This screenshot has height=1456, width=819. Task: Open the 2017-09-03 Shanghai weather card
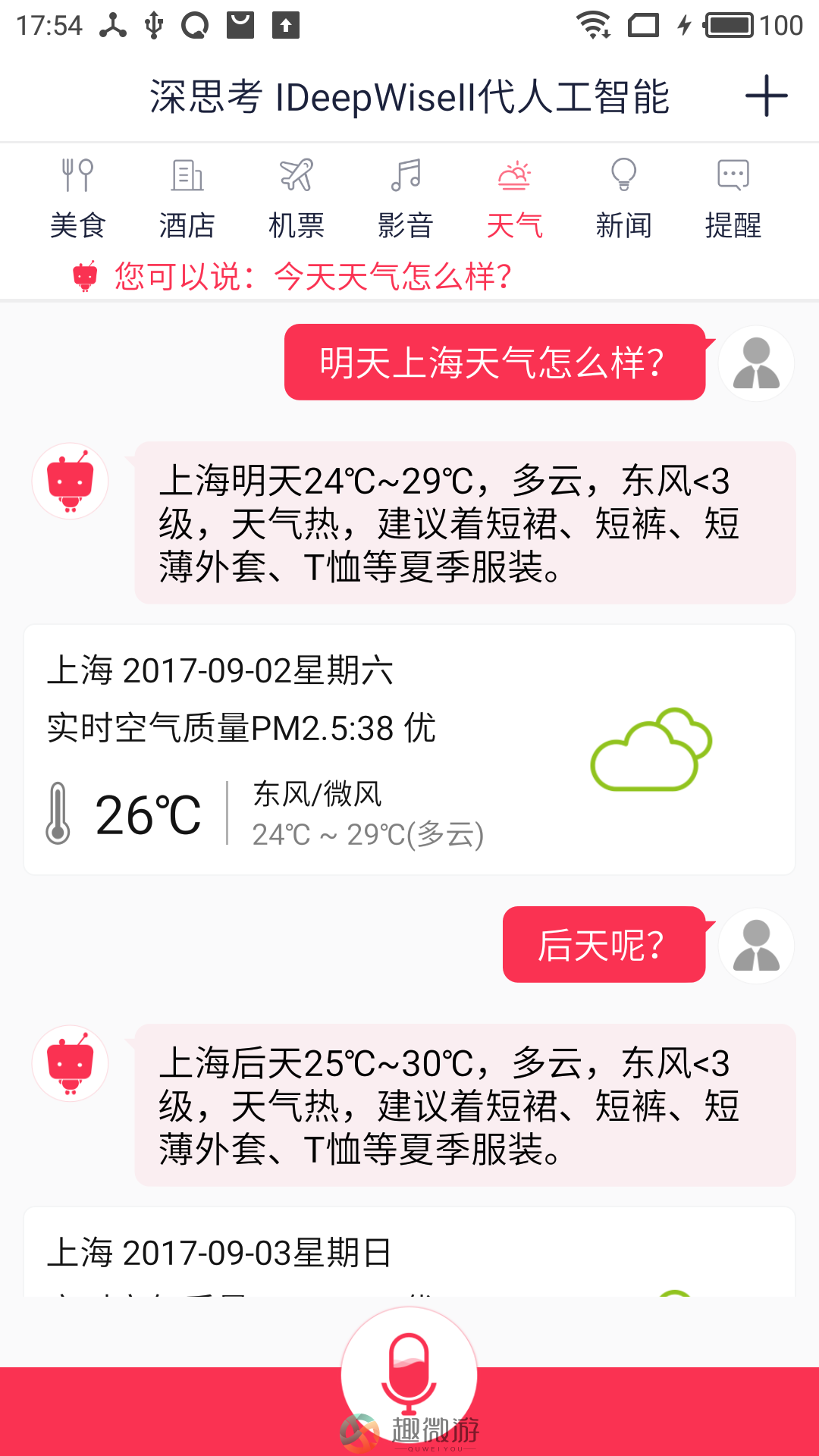[x=409, y=1252]
